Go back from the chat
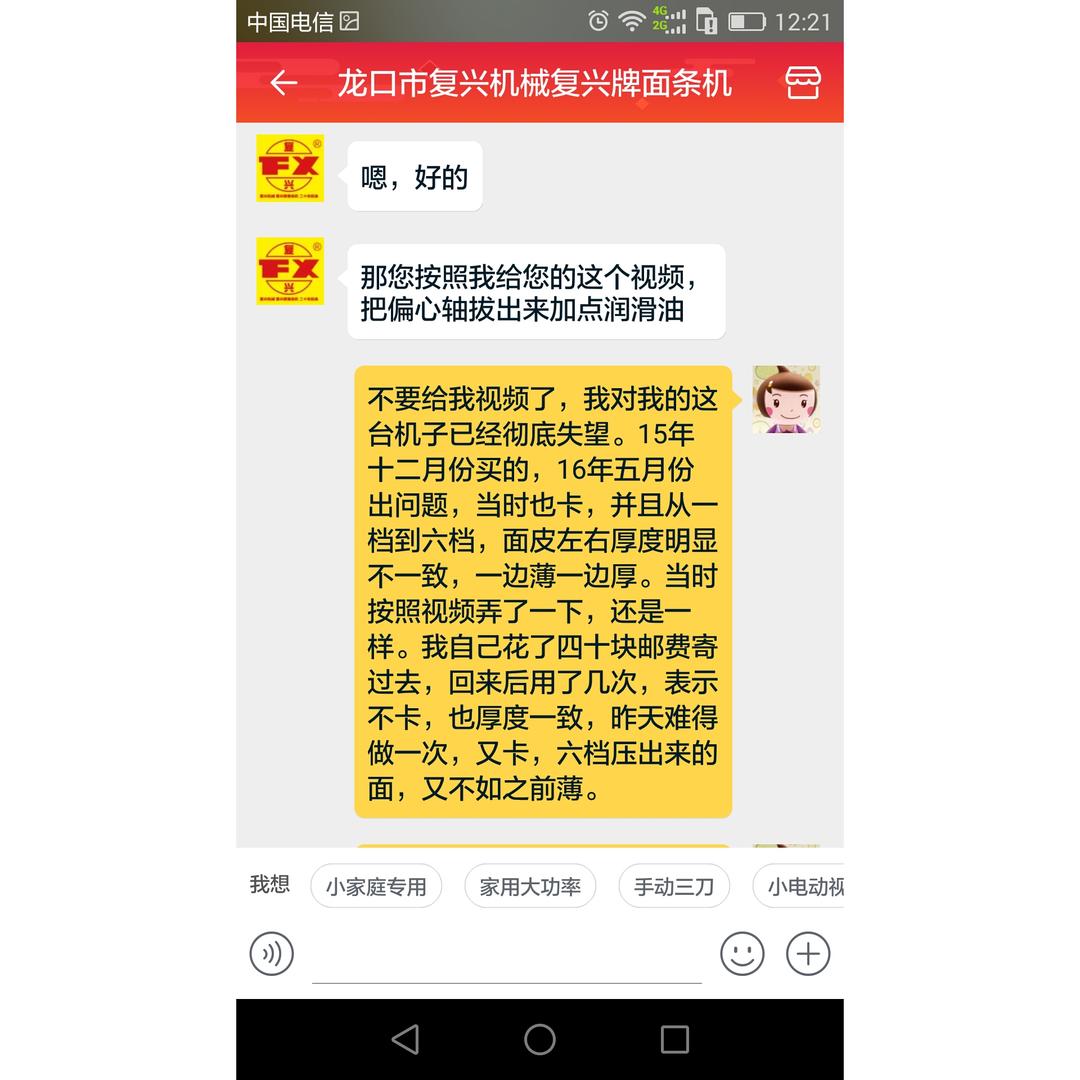Screen dimensions: 1080x1080 [283, 83]
